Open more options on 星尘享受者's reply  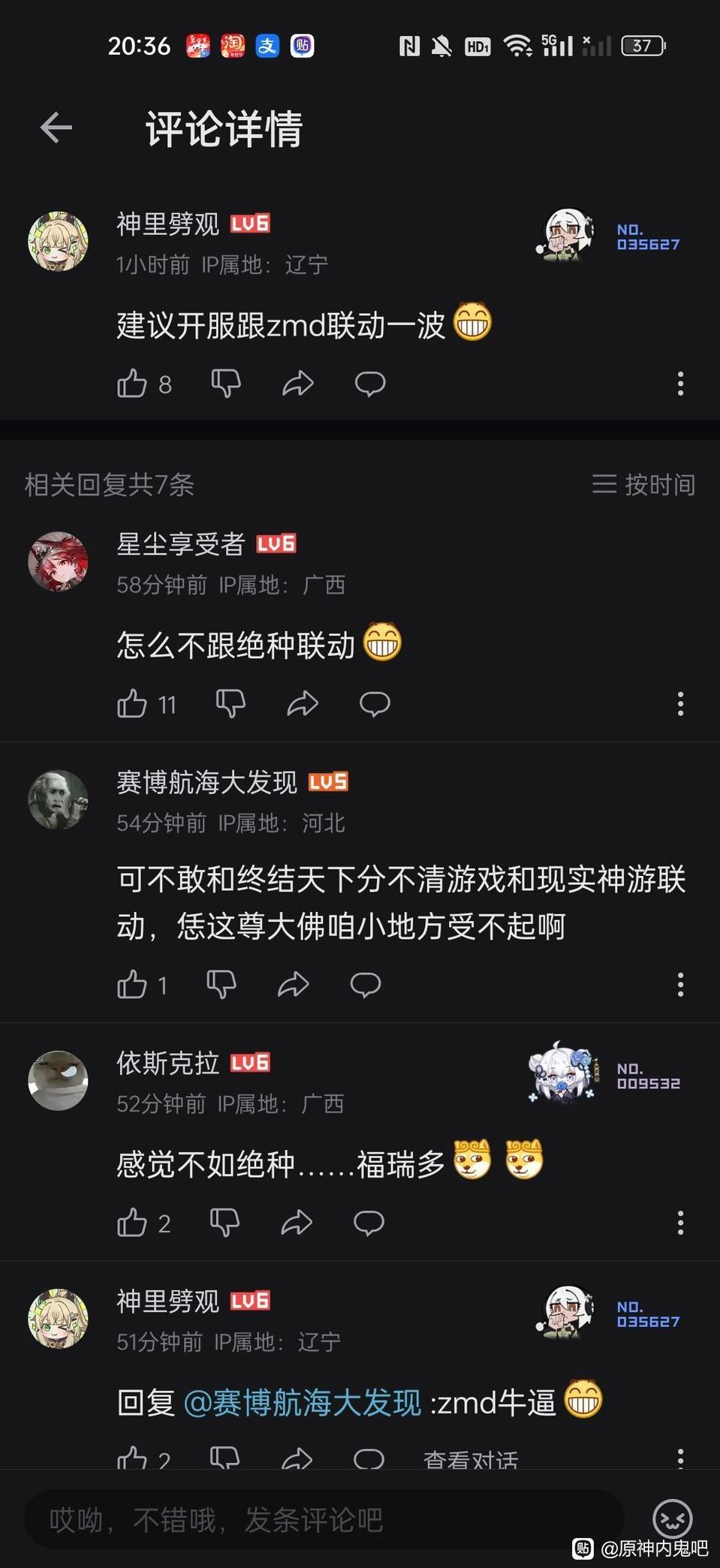click(680, 704)
